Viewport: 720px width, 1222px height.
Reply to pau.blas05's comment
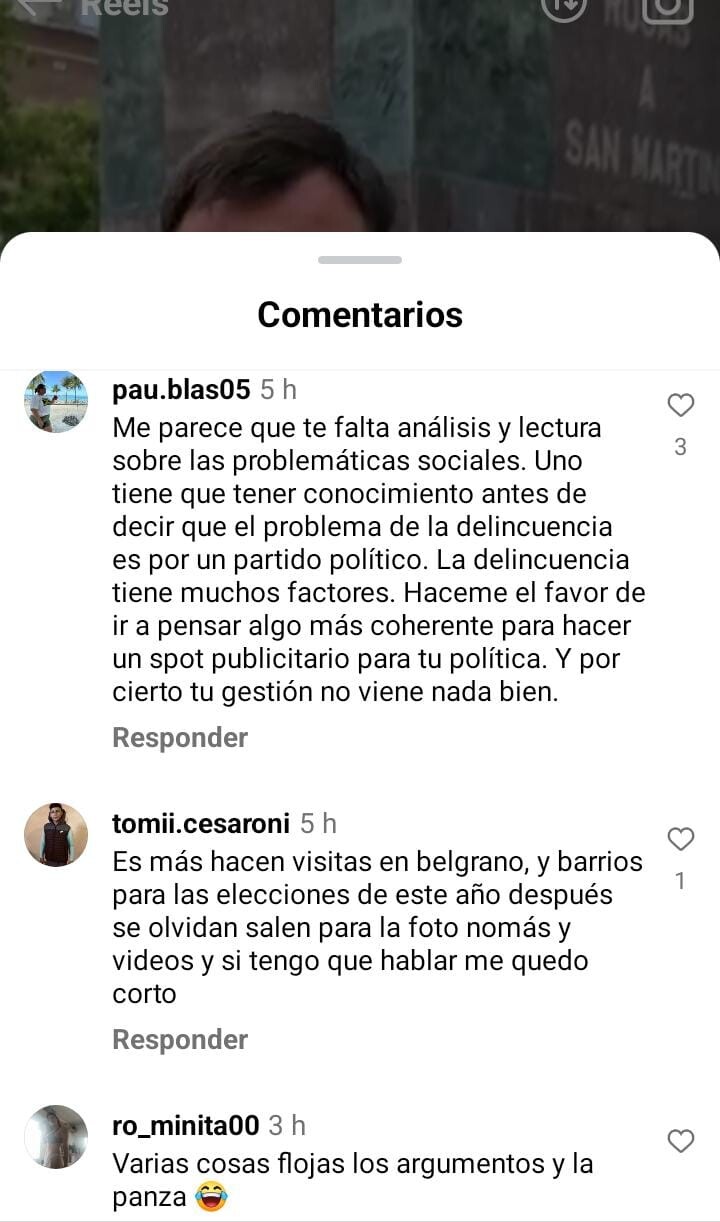tap(180, 738)
